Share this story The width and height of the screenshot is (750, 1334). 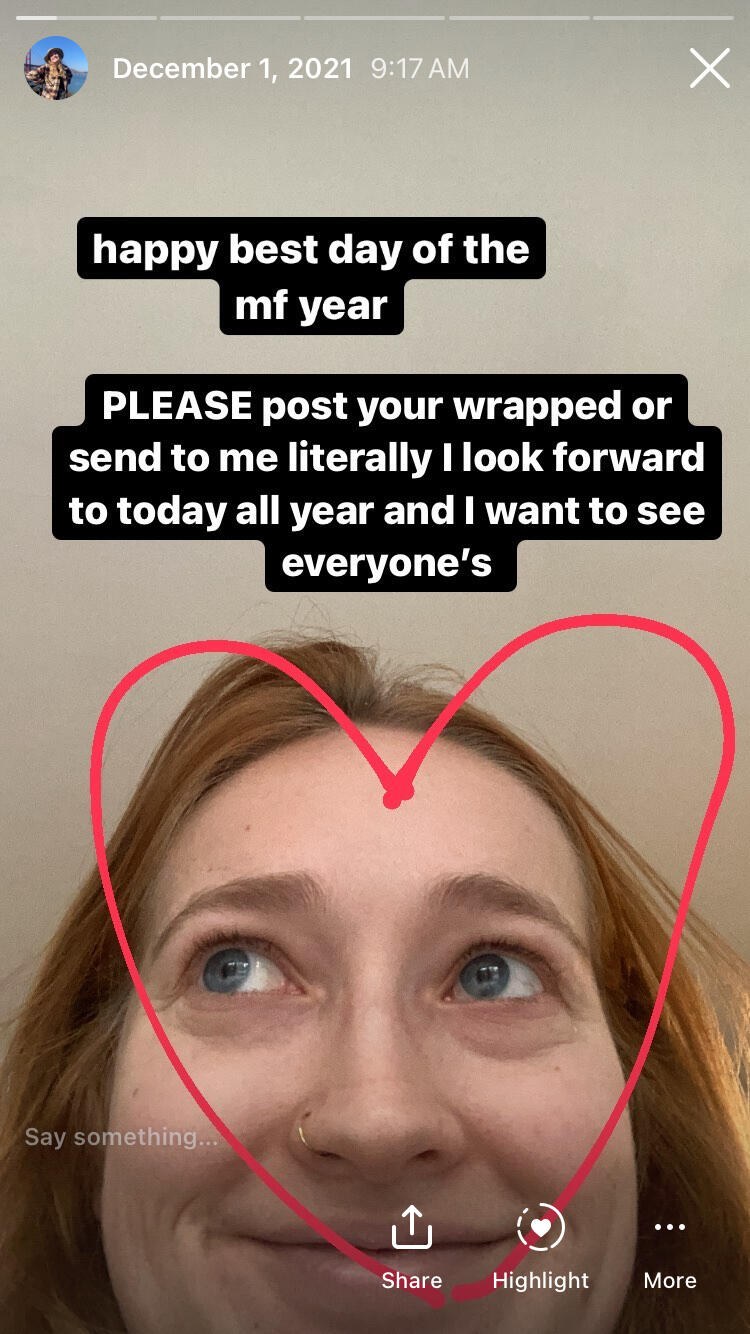[x=411, y=1246]
